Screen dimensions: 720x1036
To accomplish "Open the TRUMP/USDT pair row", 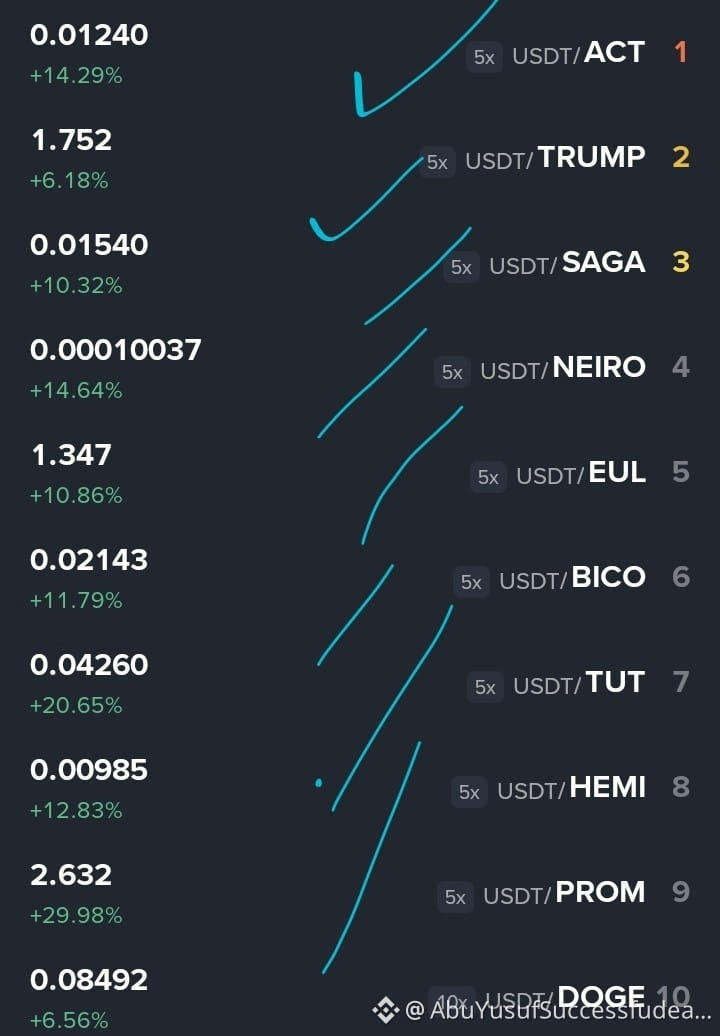I will pyautogui.click(x=360, y=158).
